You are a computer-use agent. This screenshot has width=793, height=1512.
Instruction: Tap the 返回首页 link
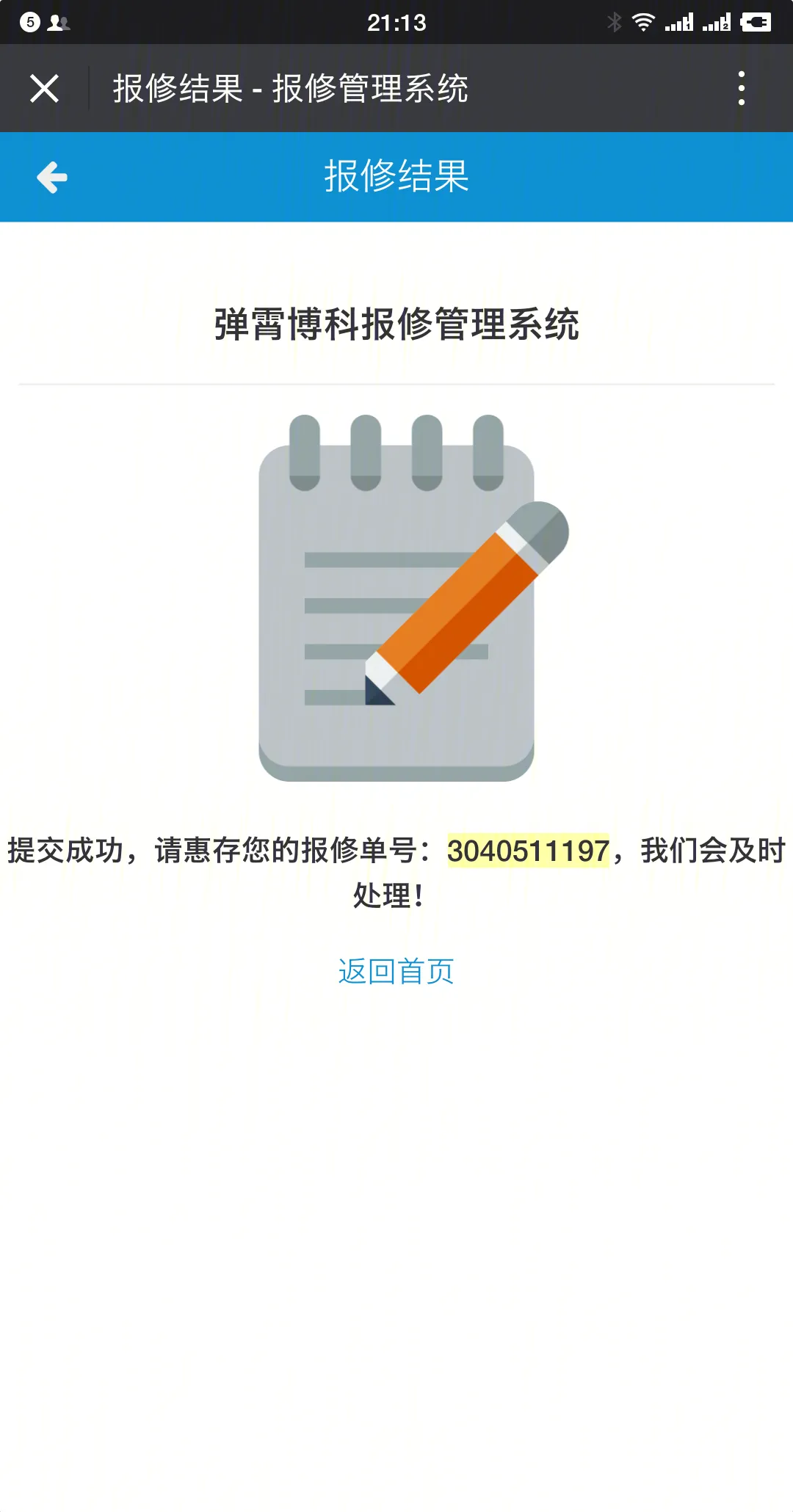click(396, 971)
